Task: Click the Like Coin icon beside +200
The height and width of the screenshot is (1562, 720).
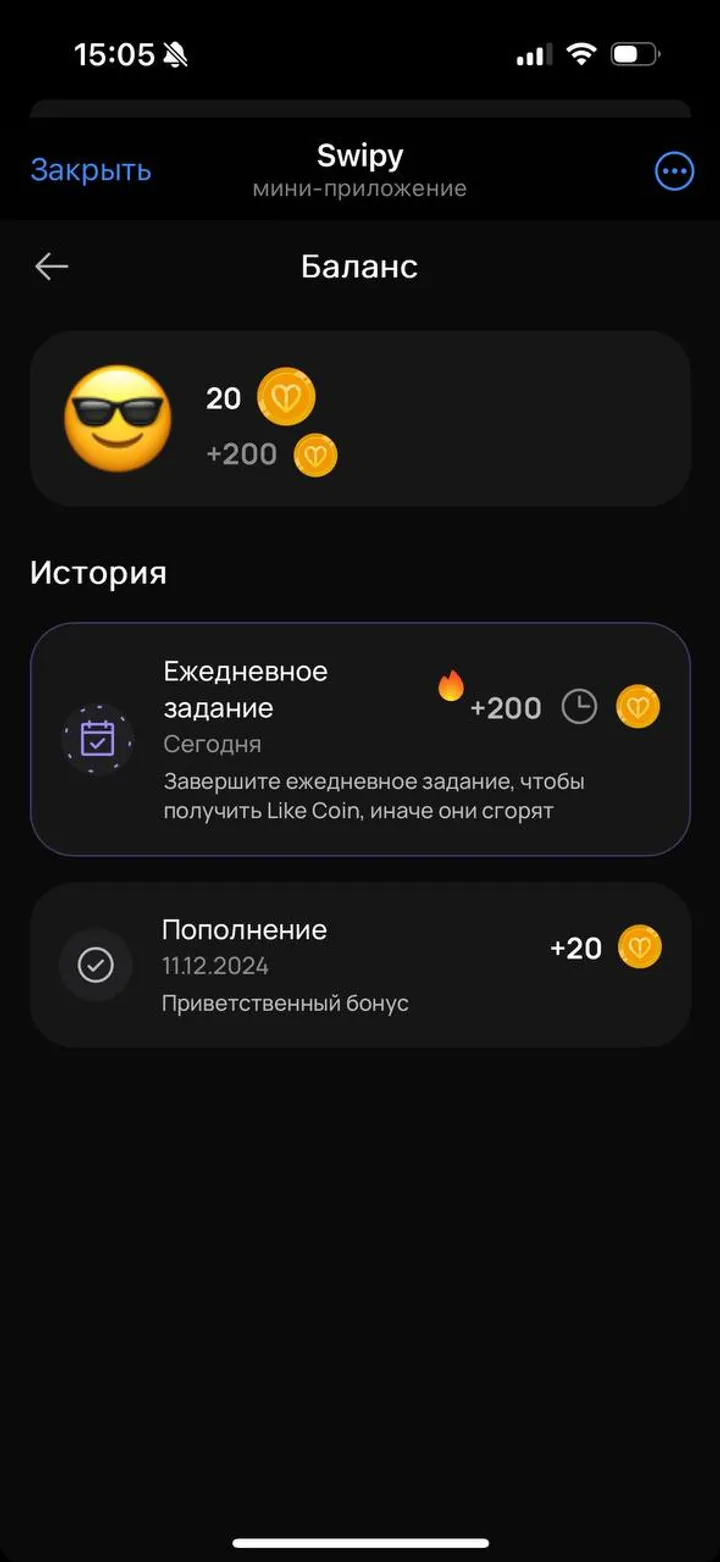Action: pyautogui.click(x=317, y=454)
